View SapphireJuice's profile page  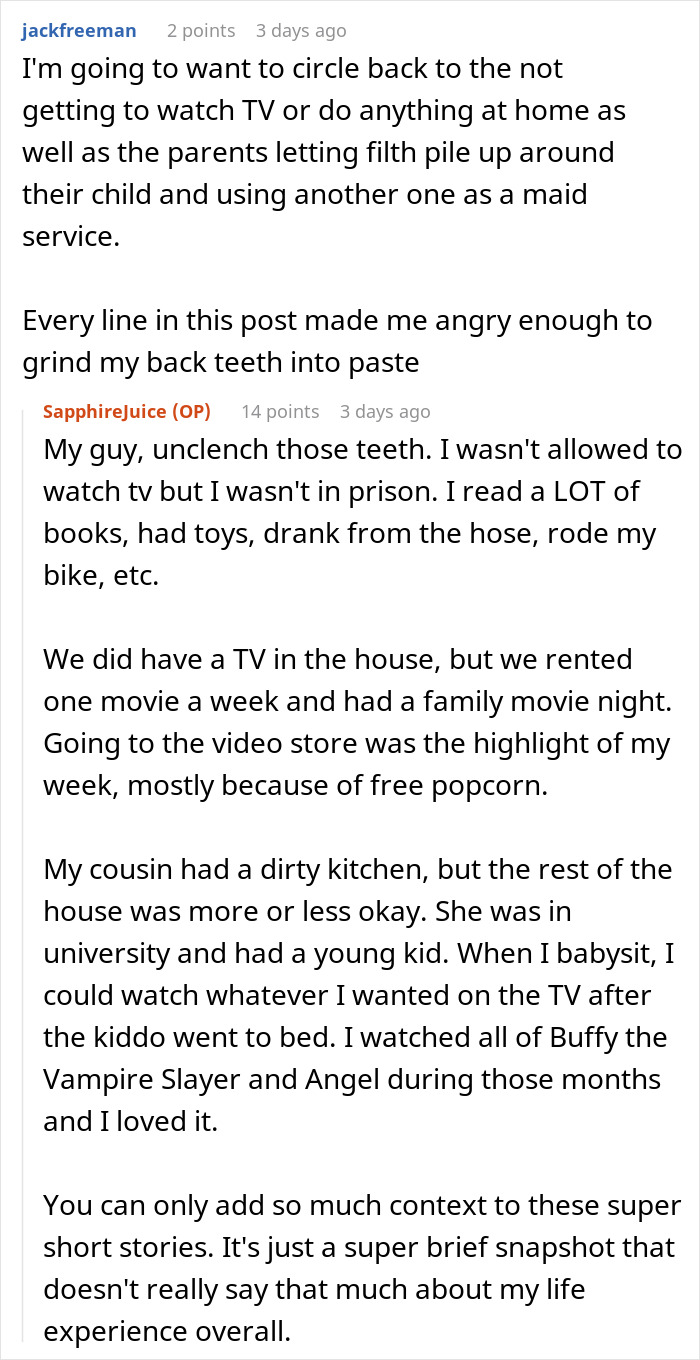(106, 411)
